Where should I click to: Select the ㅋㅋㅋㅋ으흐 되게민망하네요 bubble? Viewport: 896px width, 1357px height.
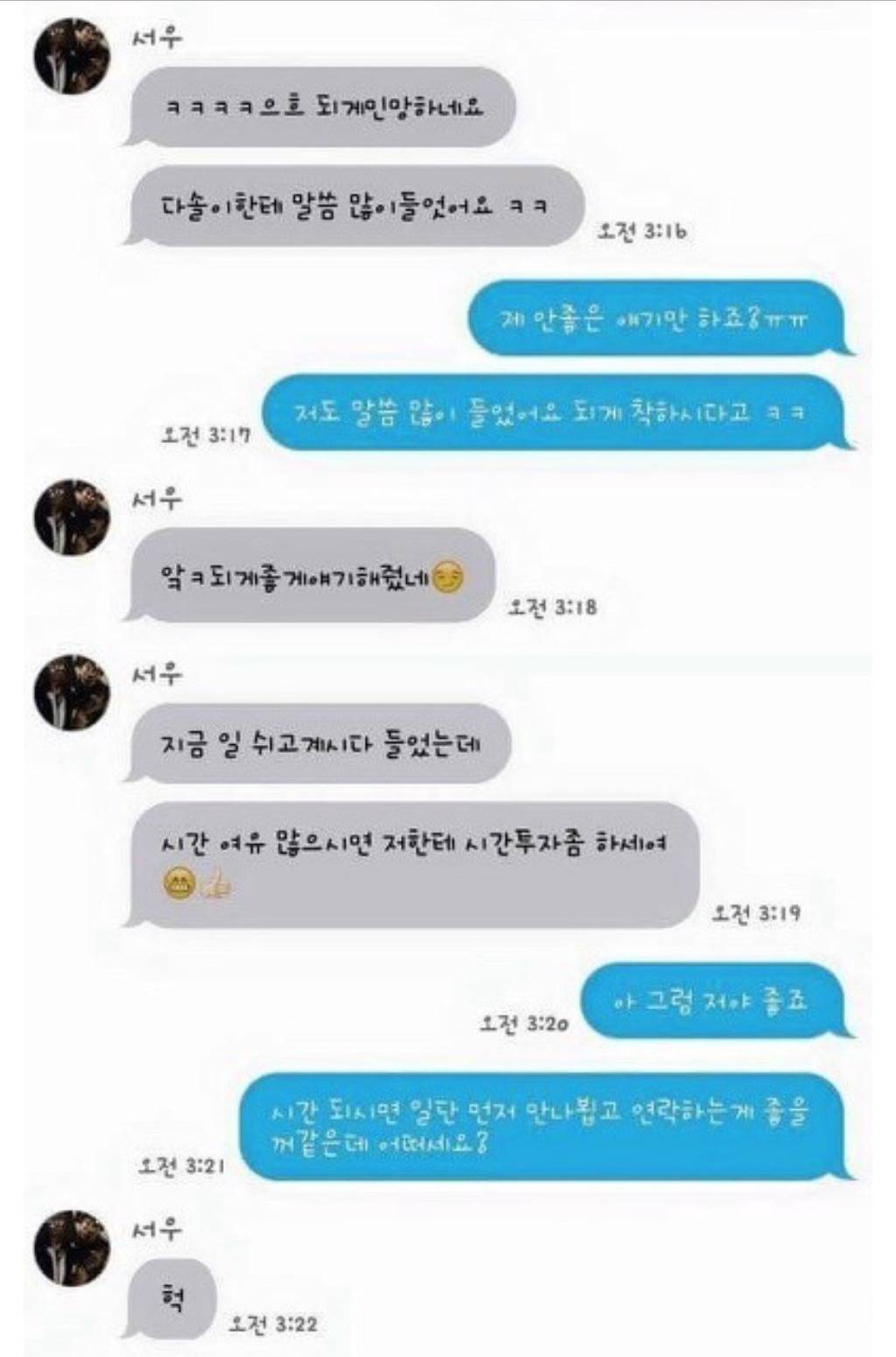coord(324,105)
